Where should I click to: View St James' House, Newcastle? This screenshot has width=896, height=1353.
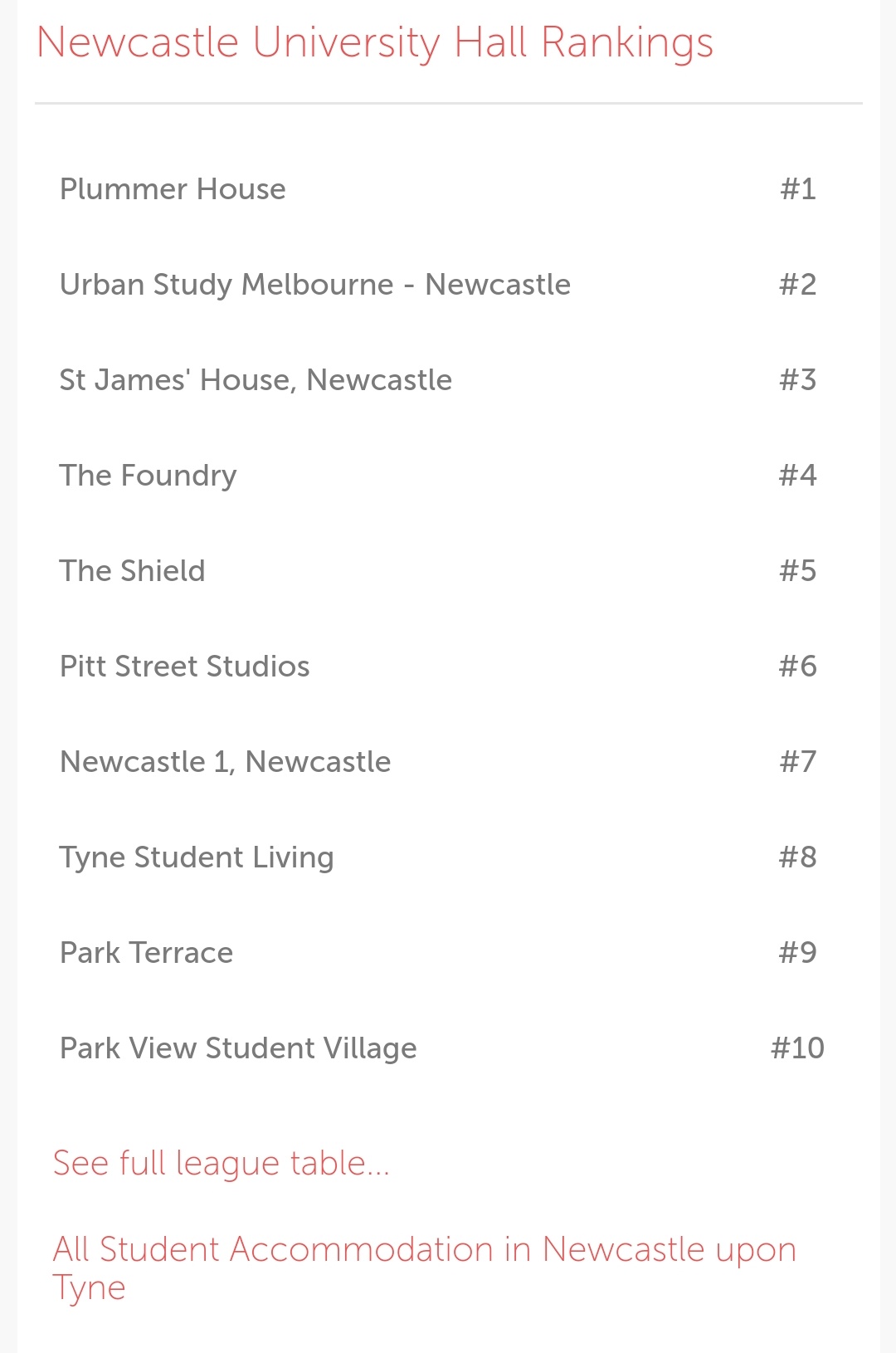click(256, 380)
